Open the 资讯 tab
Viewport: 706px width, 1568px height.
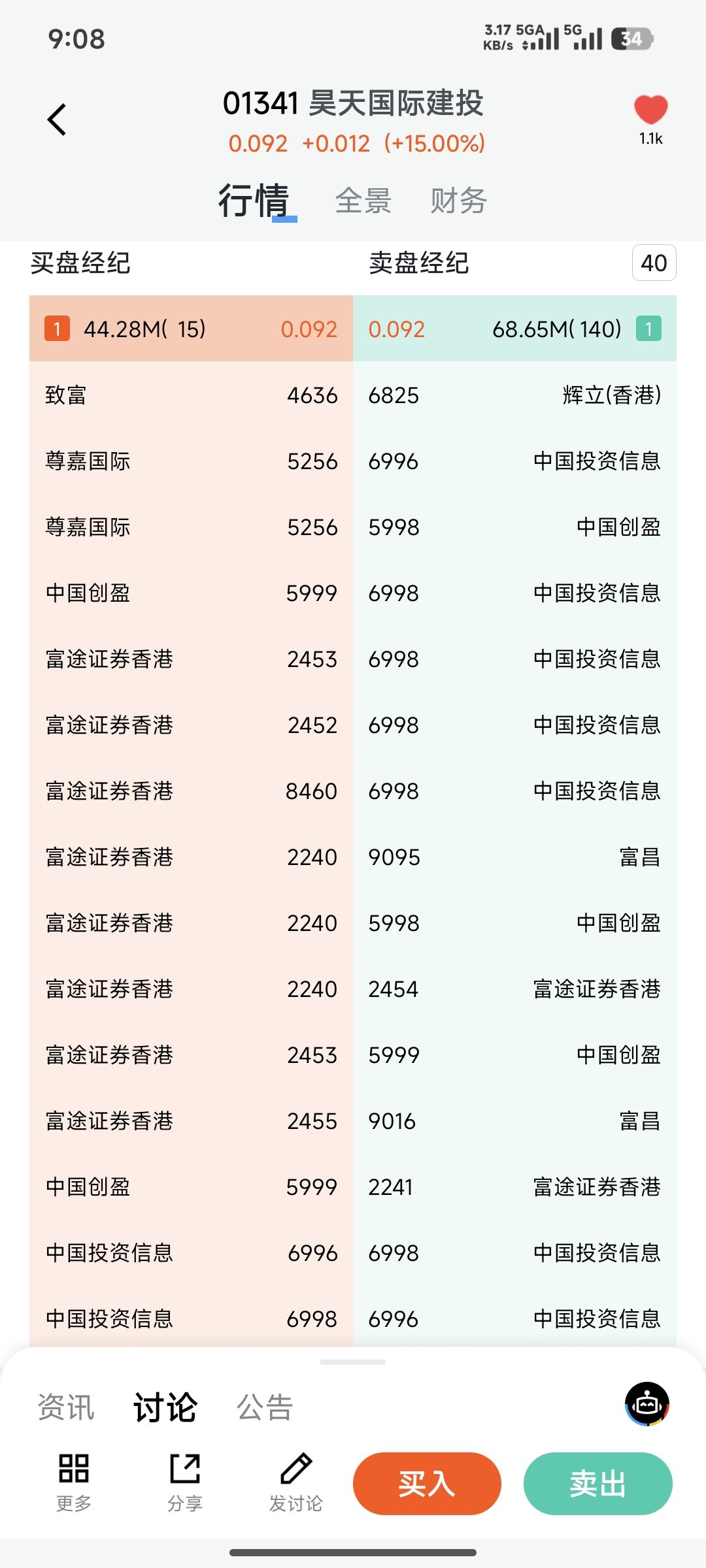click(x=66, y=1407)
